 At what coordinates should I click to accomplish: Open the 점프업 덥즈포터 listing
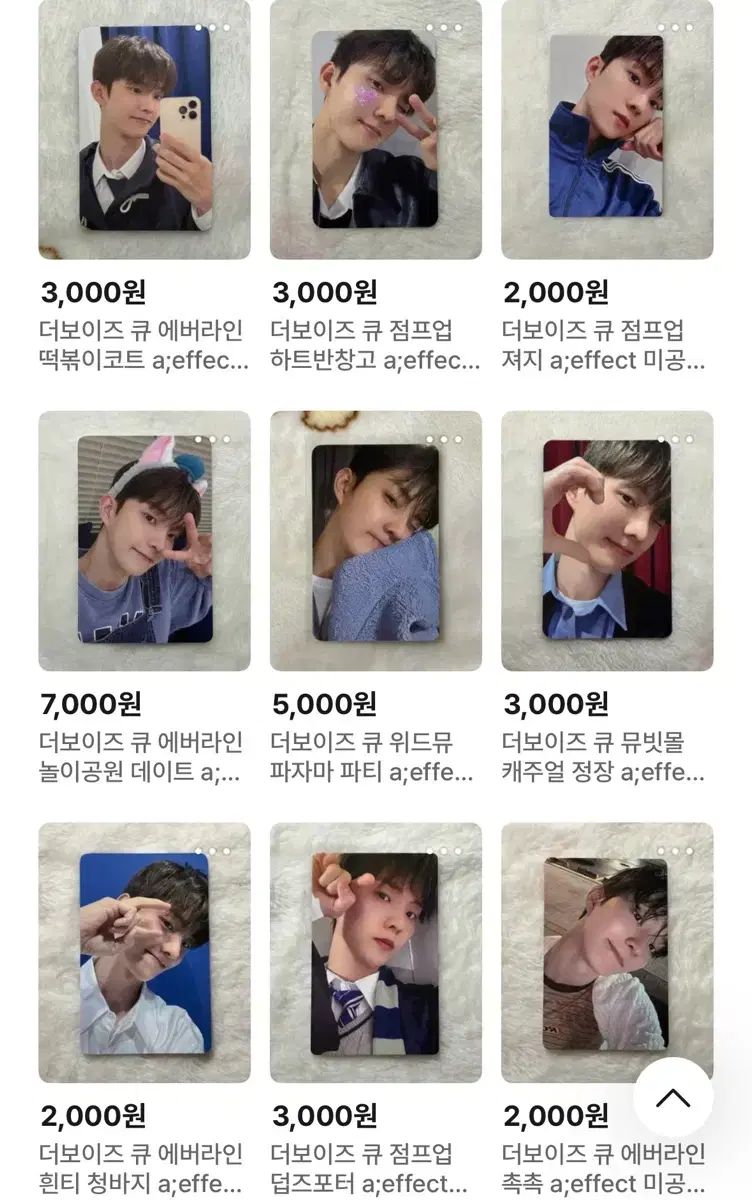point(375,952)
